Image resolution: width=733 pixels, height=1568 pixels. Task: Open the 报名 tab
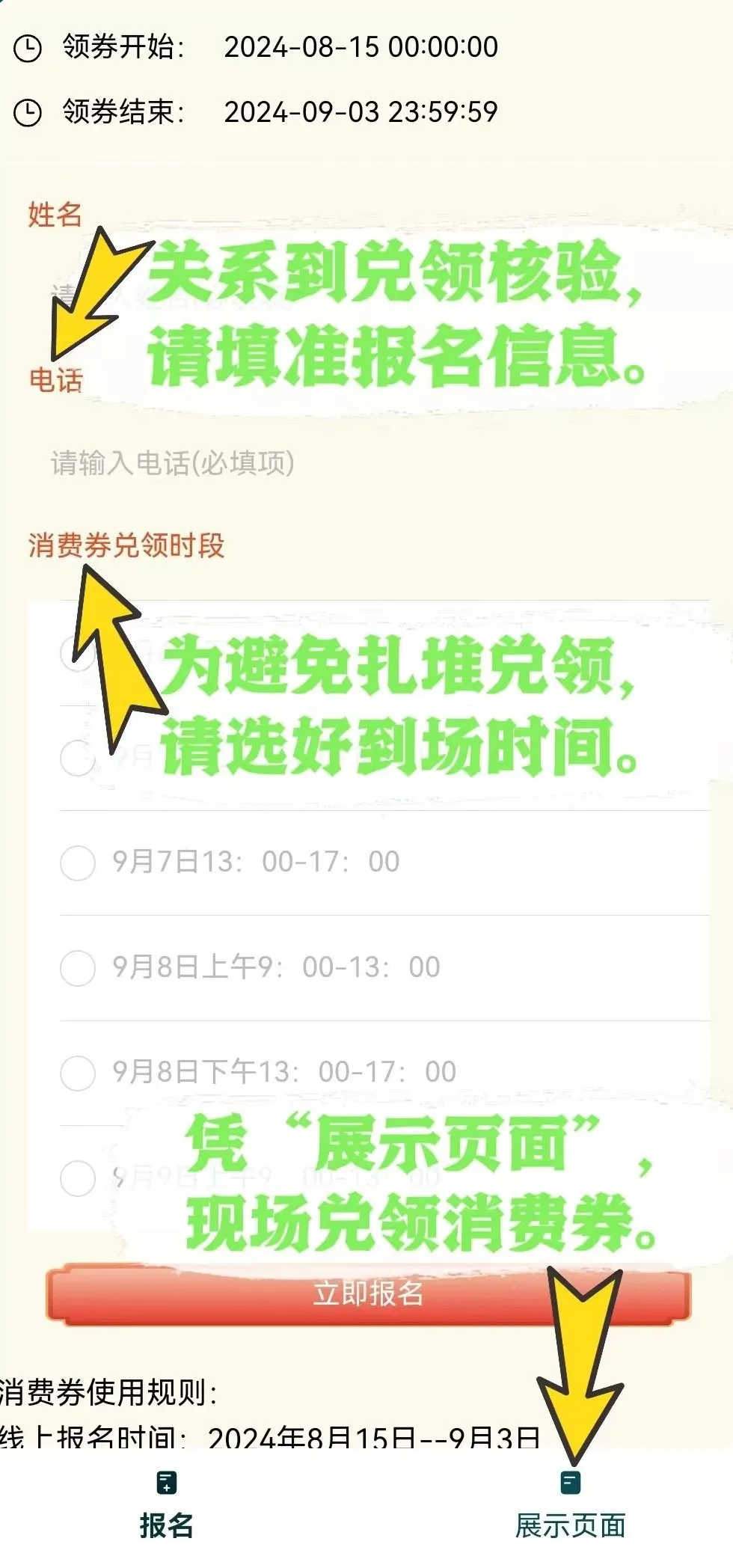pyautogui.click(x=166, y=1505)
